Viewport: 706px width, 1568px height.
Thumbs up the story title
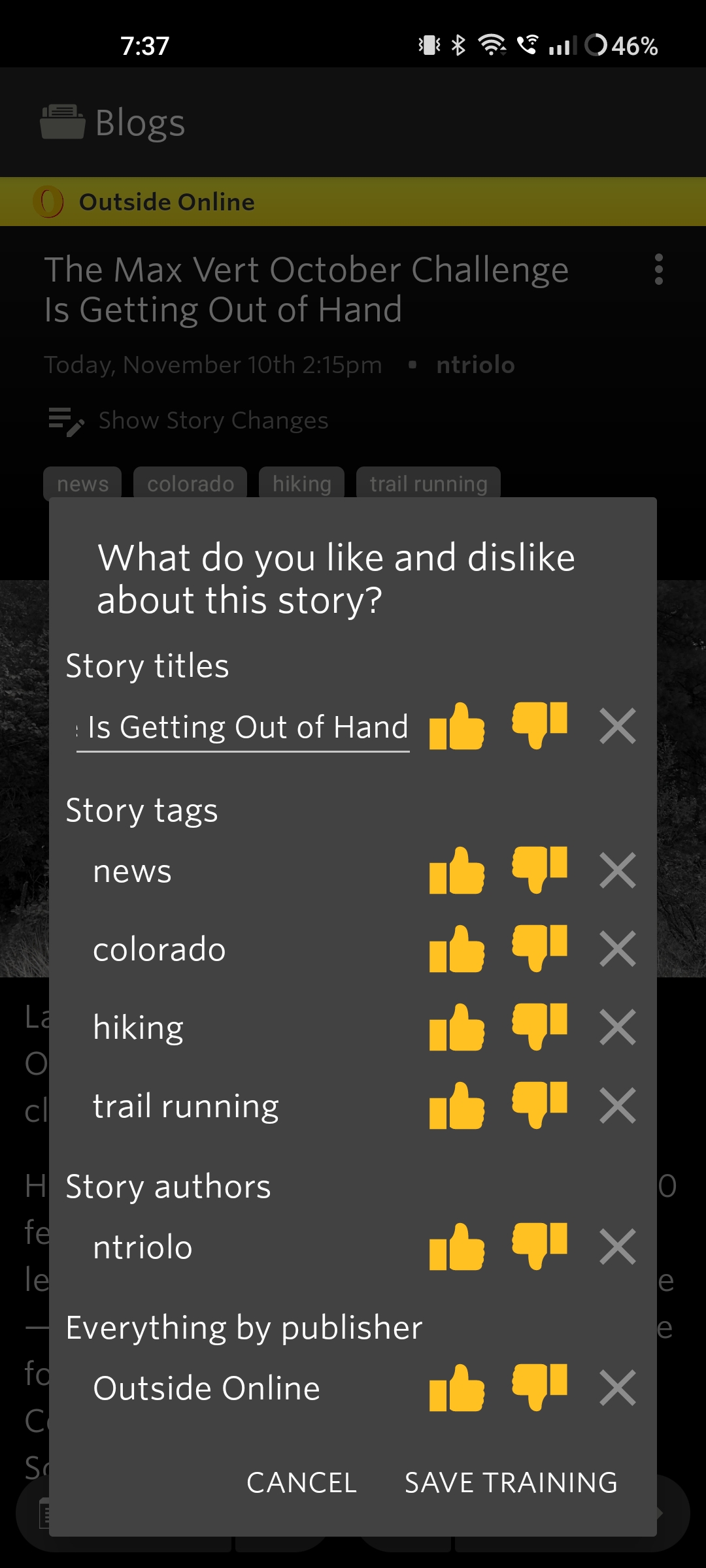tap(458, 725)
